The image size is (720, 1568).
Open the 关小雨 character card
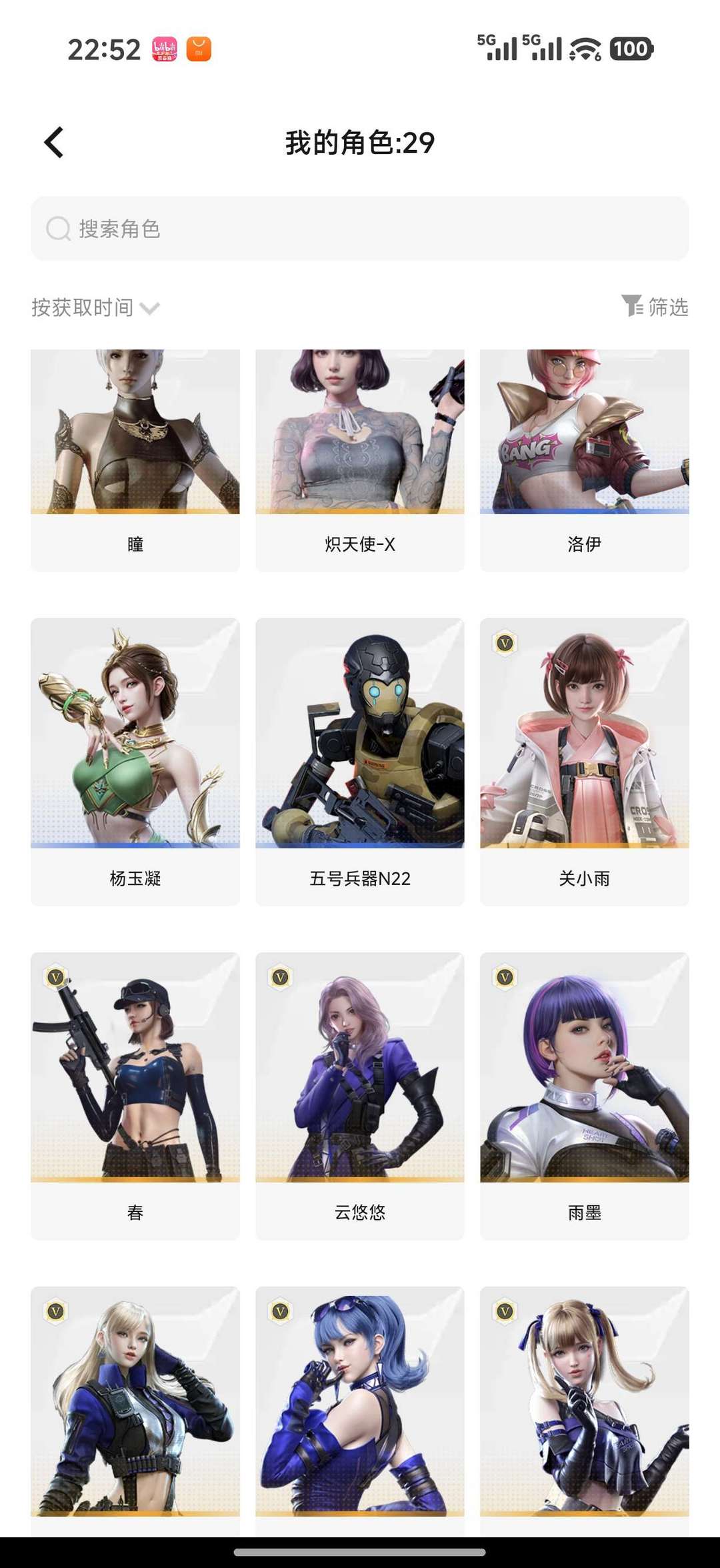pyautogui.click(x=585, y=762)
